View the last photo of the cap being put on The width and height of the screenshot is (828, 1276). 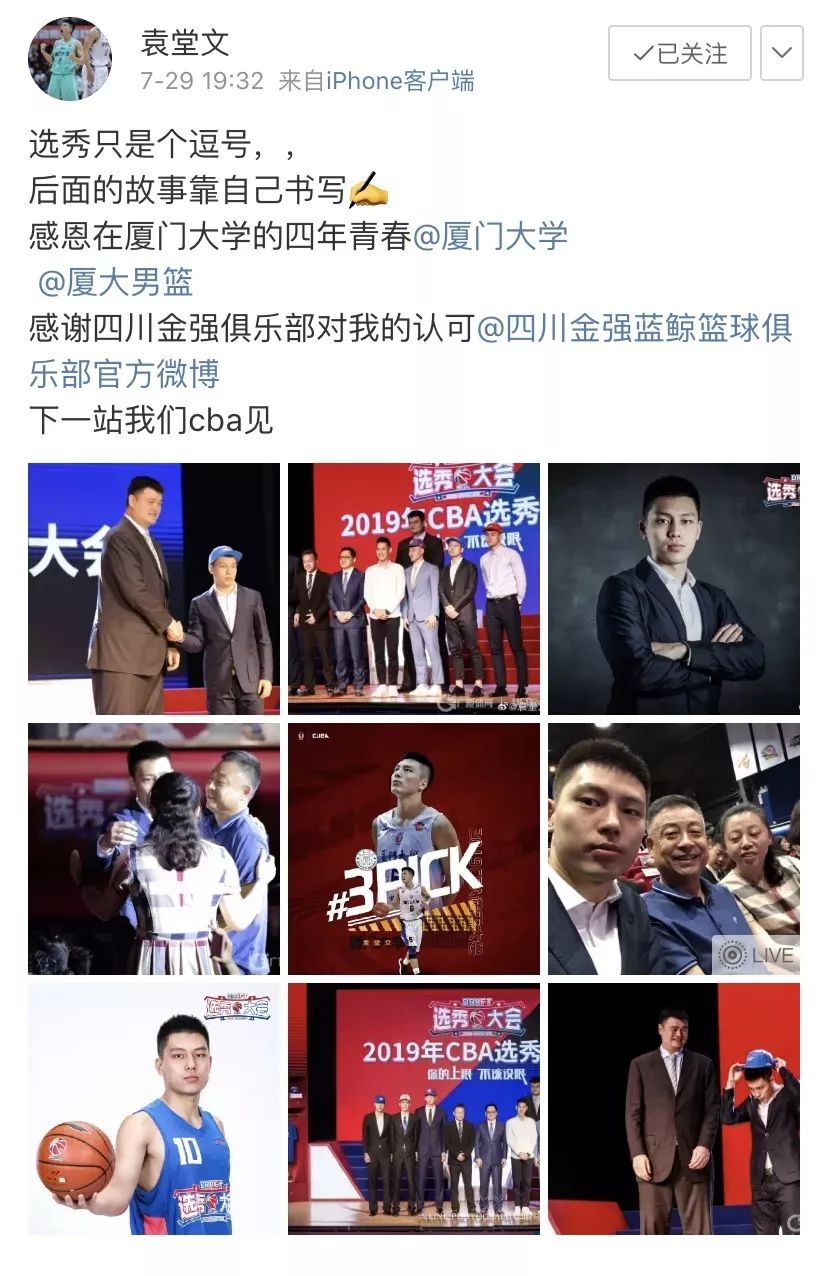coord(674,1108)
